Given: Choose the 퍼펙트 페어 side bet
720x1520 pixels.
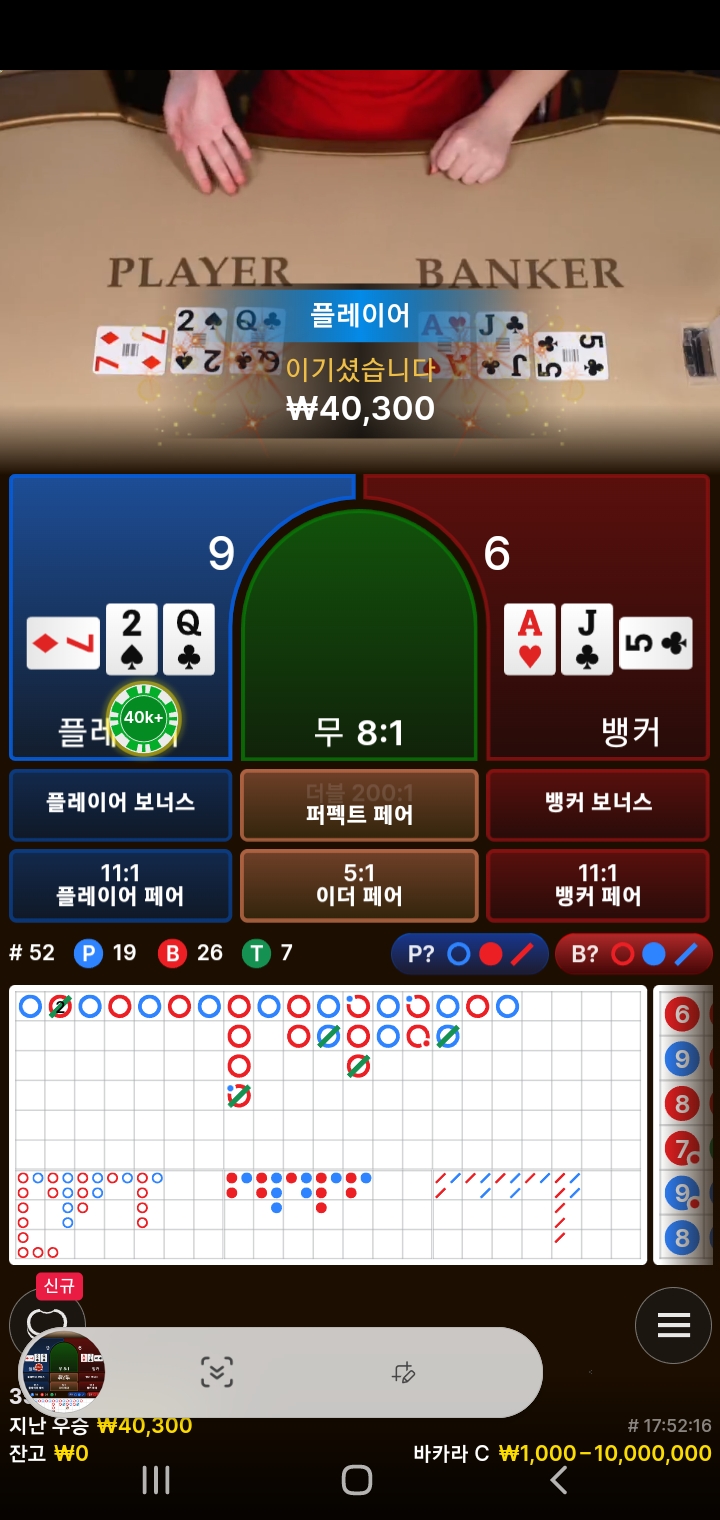Looking at the screenshot, I should [359, 805].
